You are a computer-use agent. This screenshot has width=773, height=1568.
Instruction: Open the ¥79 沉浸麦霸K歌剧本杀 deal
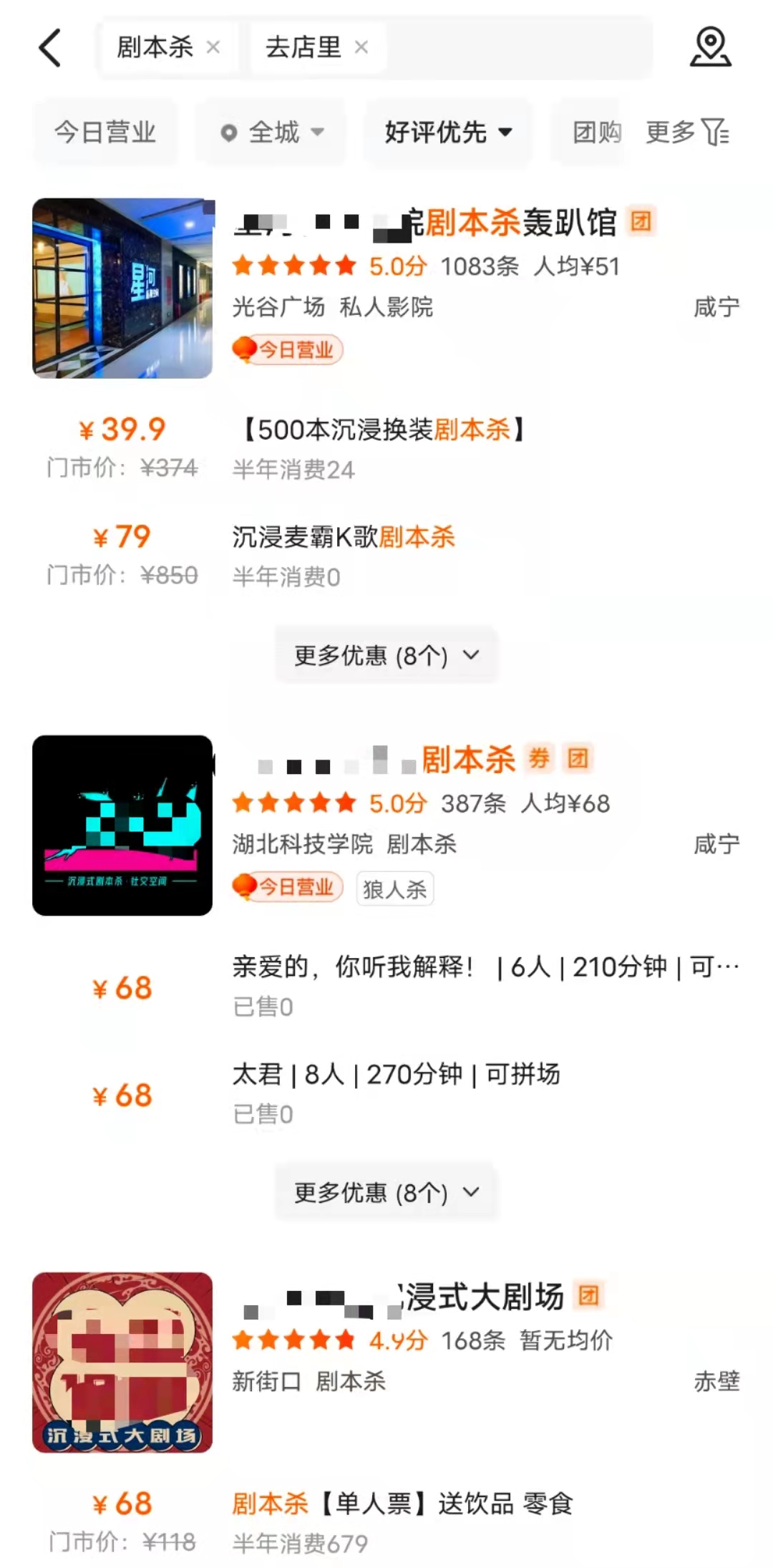pyautogui.click(x=344, y=538)
